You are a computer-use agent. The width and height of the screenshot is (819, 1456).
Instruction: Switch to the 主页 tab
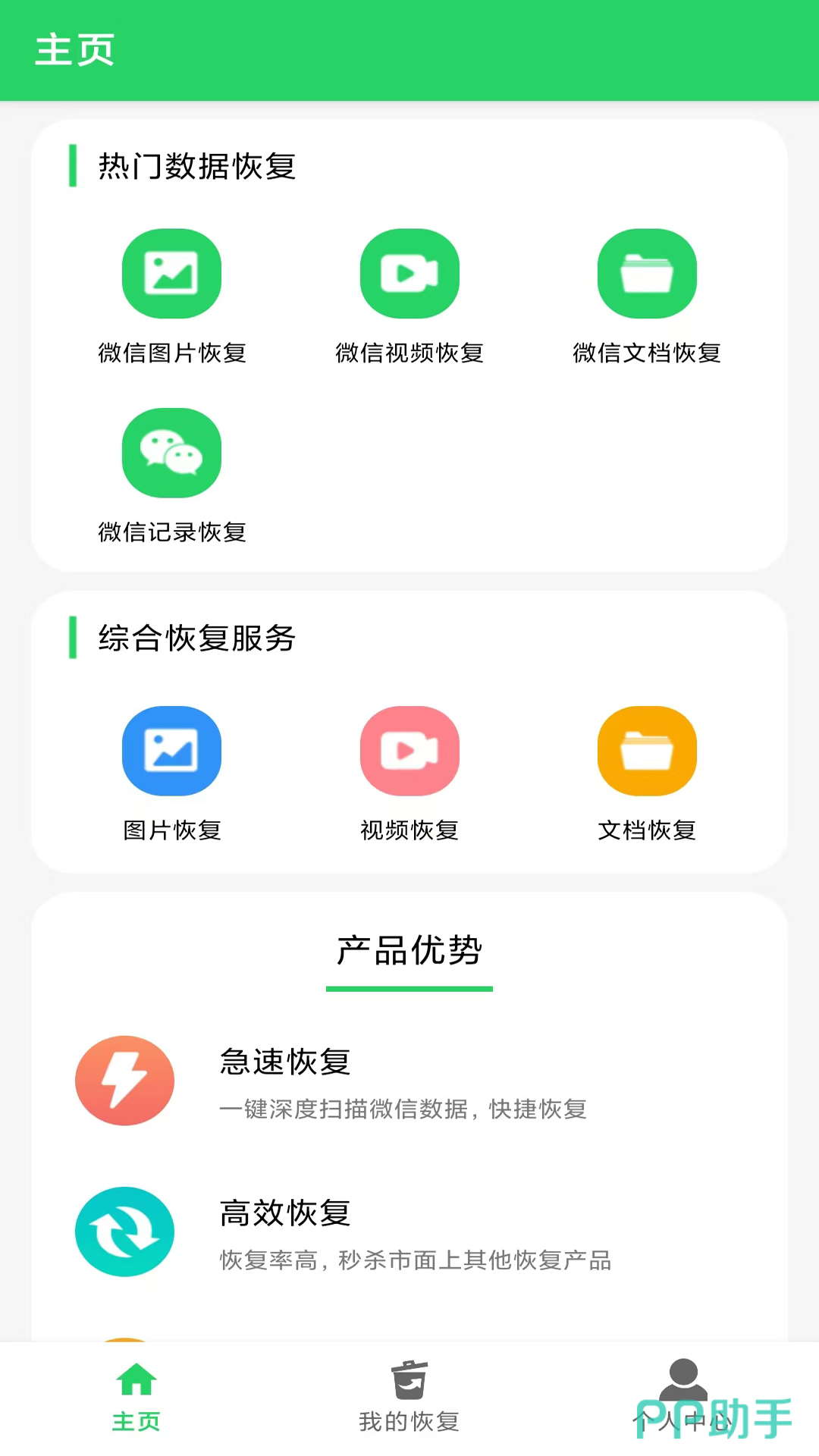coord(136,1397)
